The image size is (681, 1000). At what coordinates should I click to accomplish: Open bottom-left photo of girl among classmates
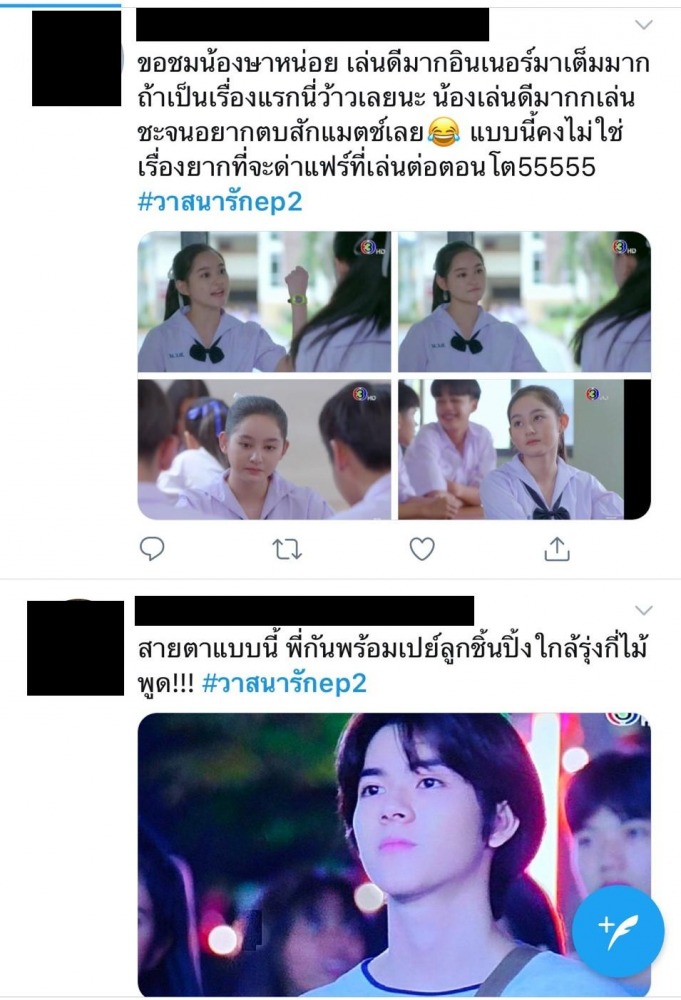pyautogui.click(x=264, y=449)
